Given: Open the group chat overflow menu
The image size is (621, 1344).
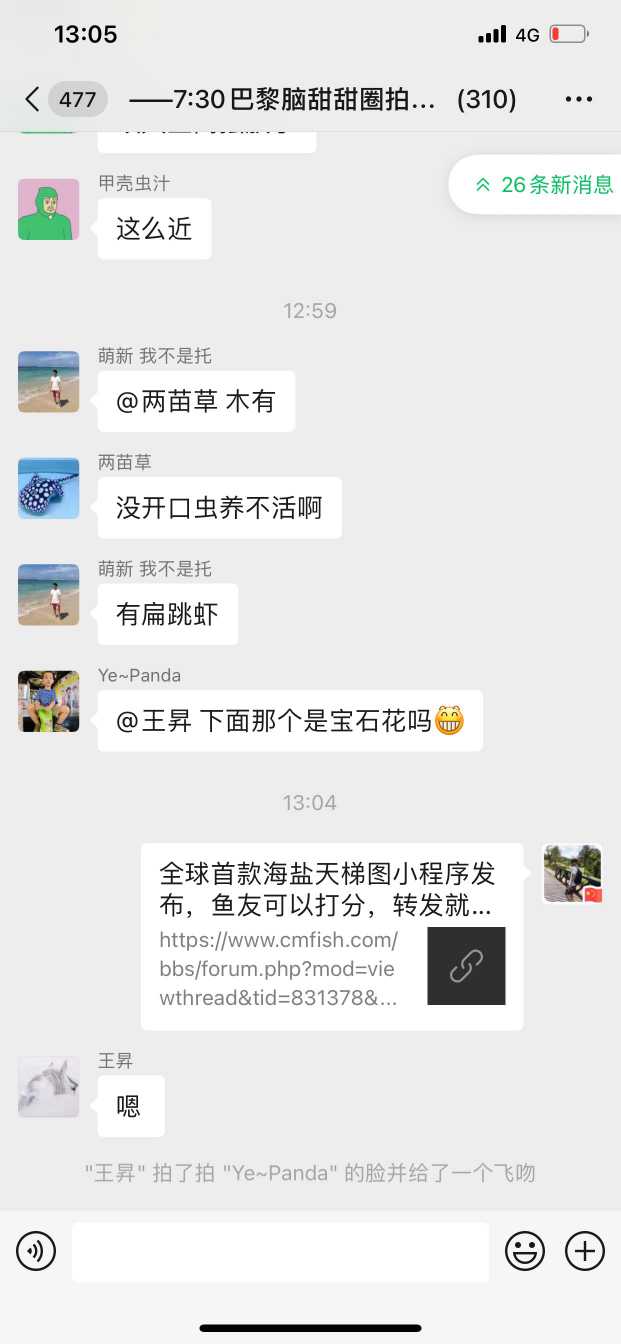Looking at the screenshot, I should pos(579,99).
